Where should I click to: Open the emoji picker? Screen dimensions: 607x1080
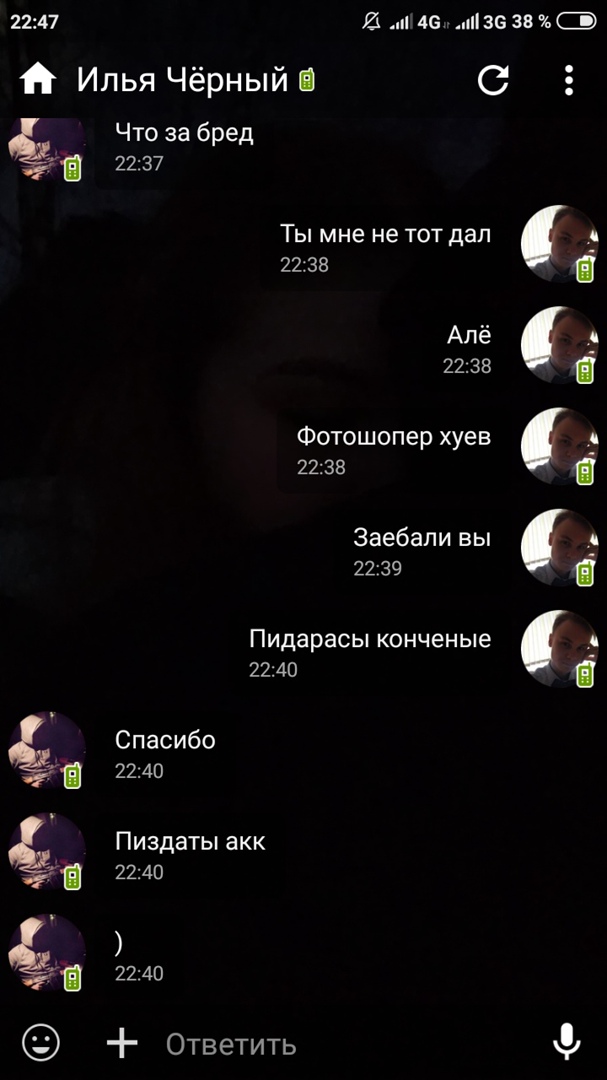tap(41, 1043)
